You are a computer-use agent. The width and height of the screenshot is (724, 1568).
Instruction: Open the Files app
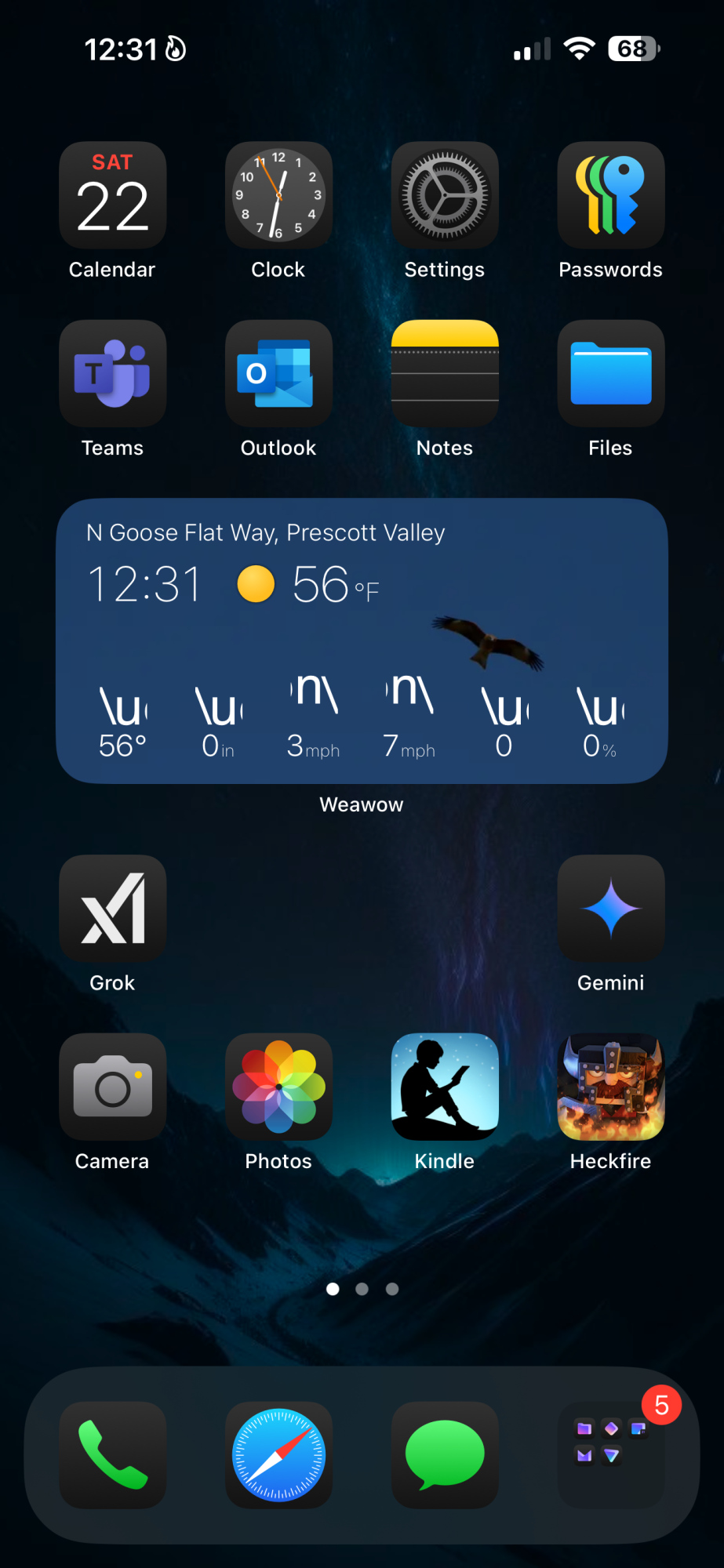(x=611, y=373)
